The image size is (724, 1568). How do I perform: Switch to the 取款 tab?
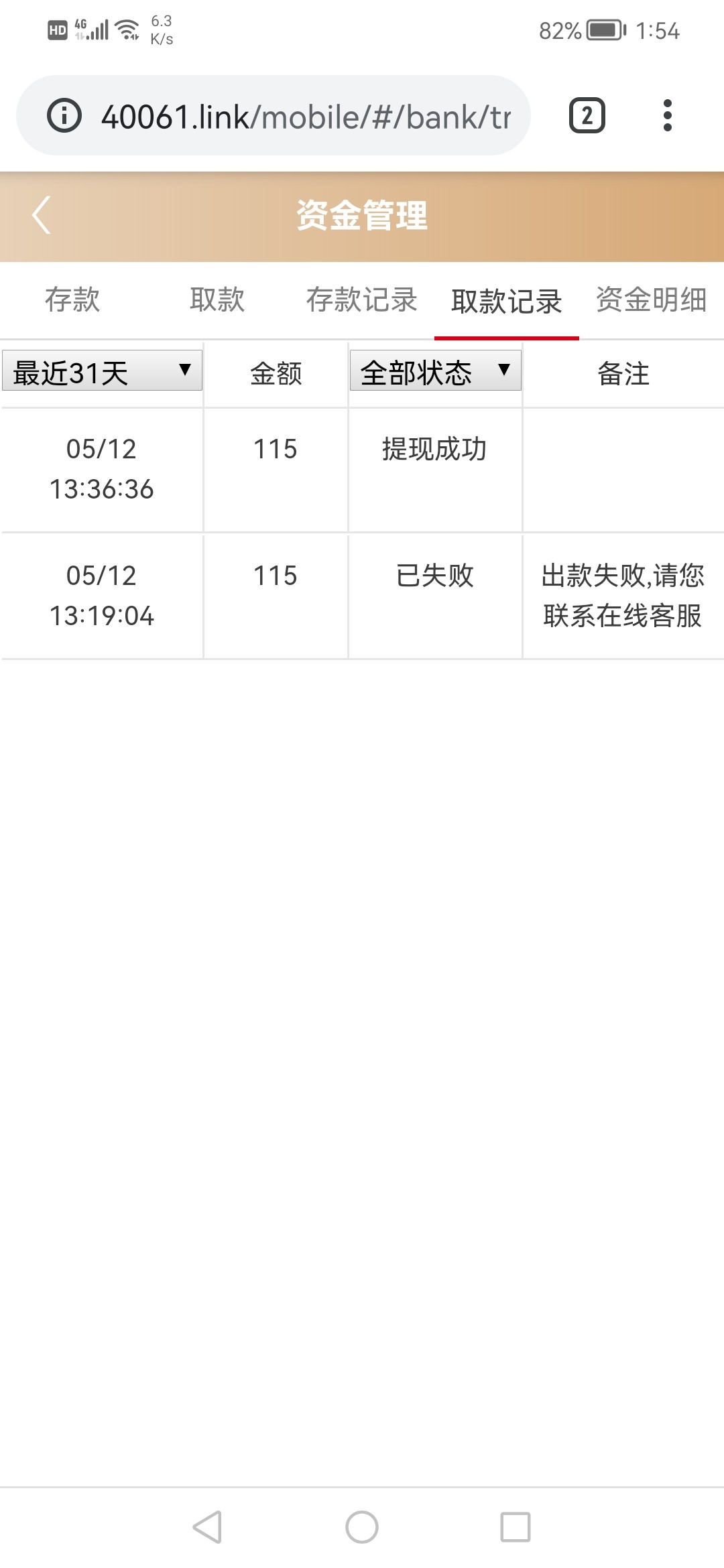tap(217, 300)
